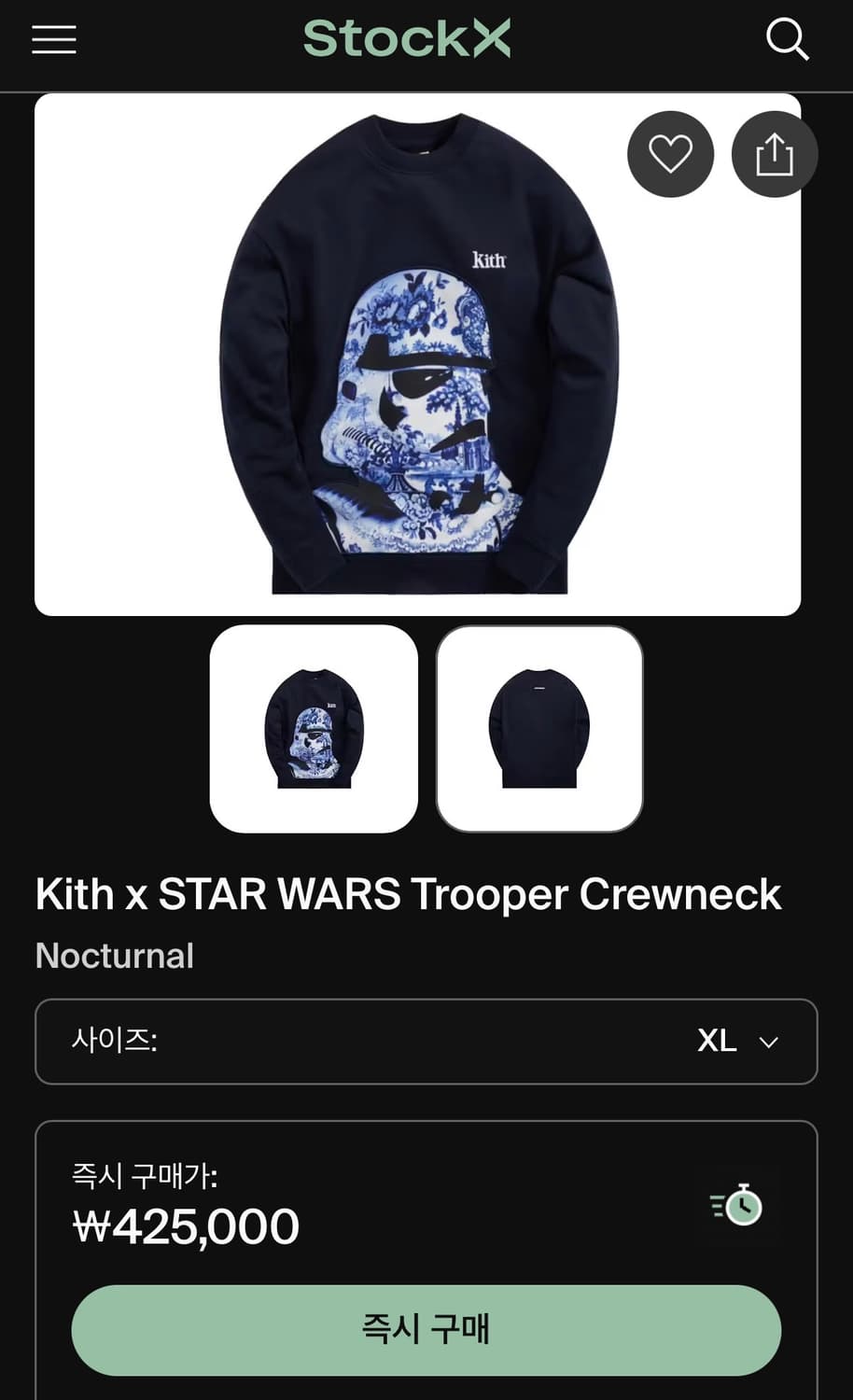Expand the 사이즈 size dropdown

(426, 1043)
